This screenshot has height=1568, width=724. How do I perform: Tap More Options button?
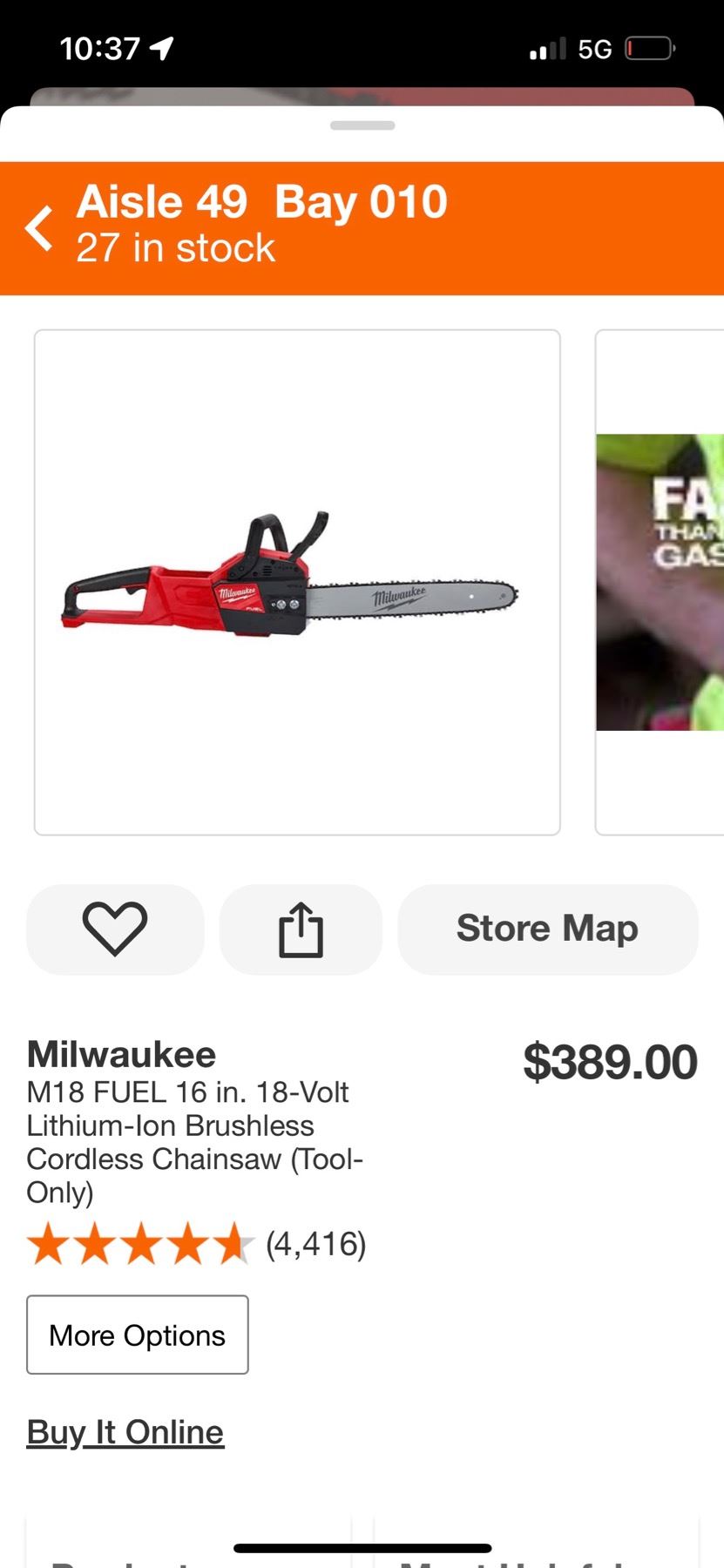tap(138, 1335)
